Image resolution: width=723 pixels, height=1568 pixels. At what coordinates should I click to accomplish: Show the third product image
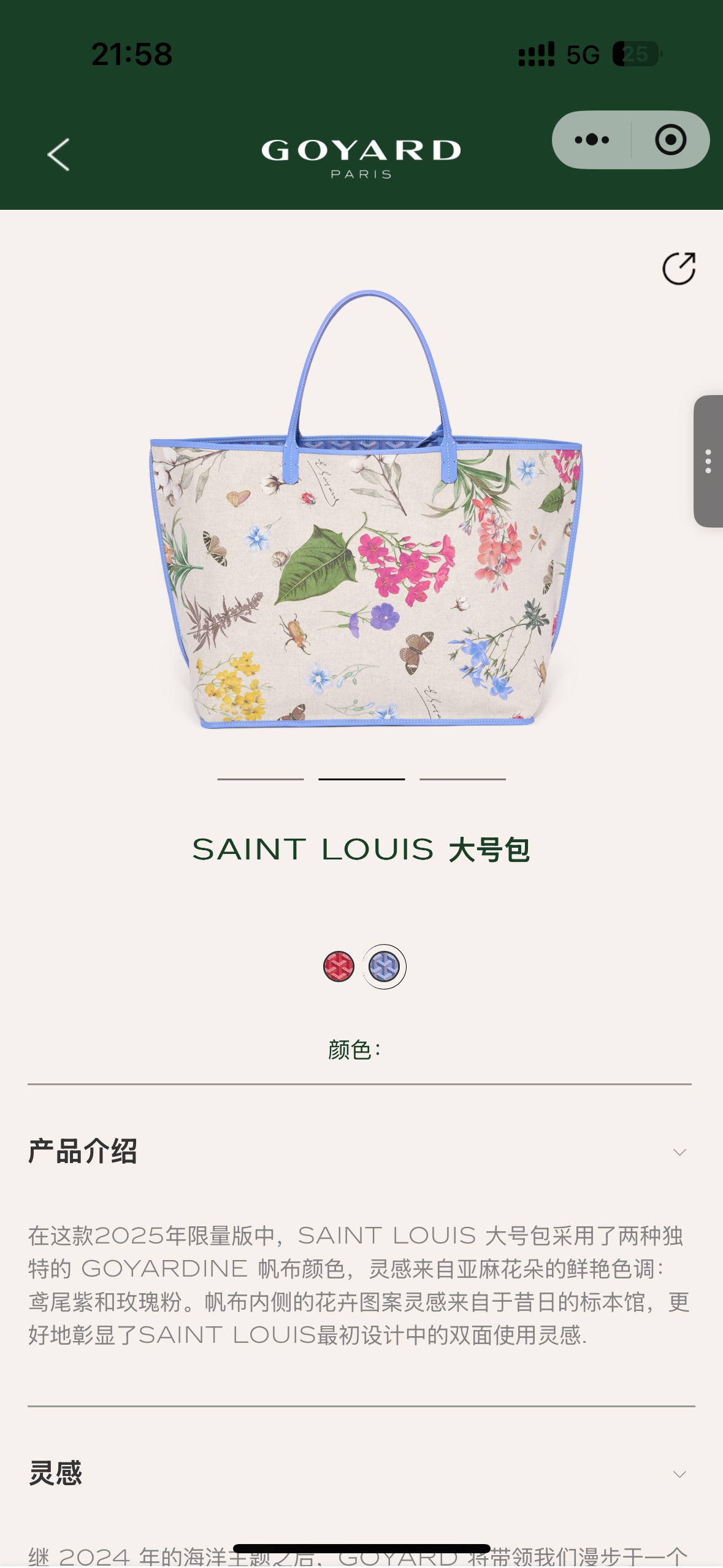tap(462, 779)
